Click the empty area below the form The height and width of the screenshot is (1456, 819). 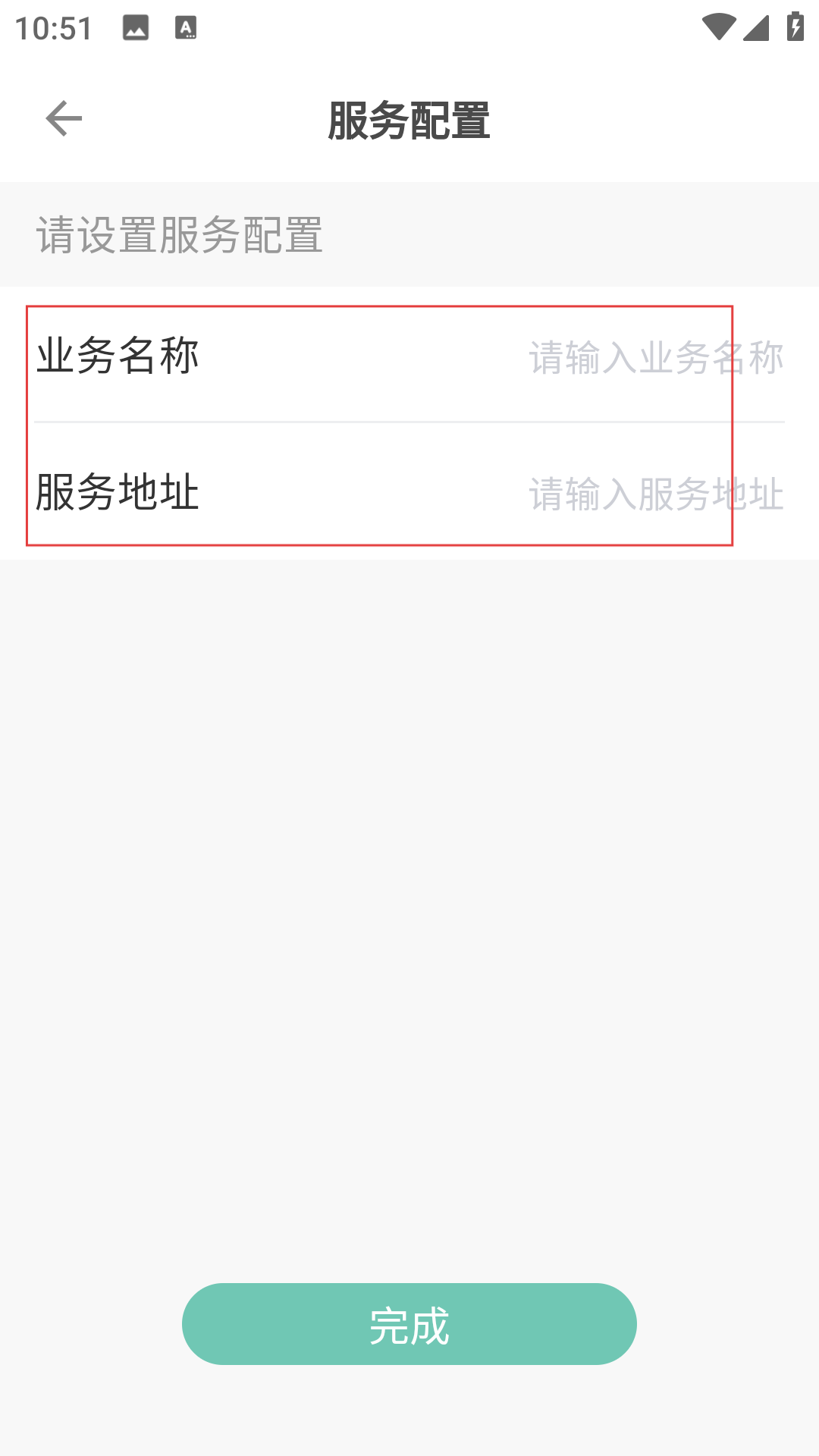409,872
